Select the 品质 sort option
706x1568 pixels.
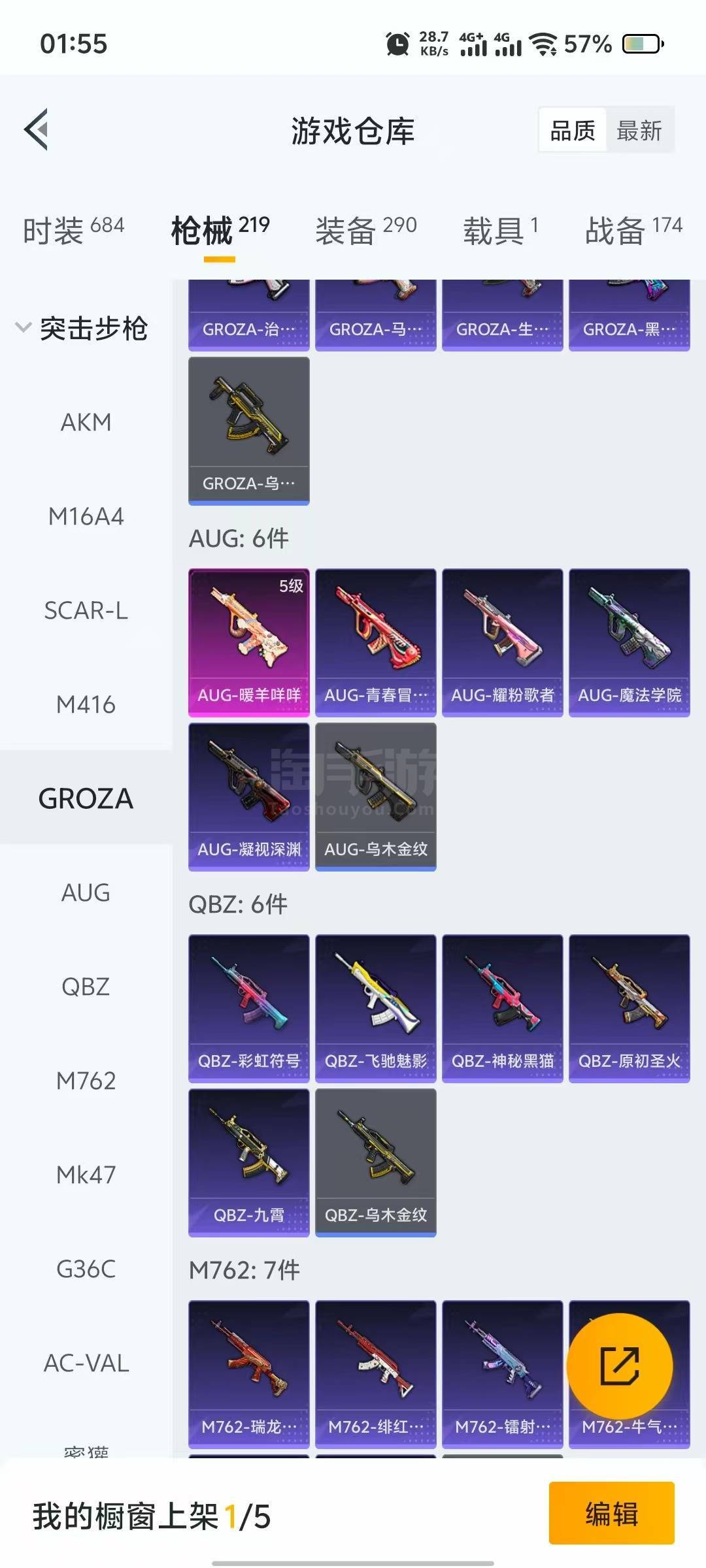pos(573,131)
